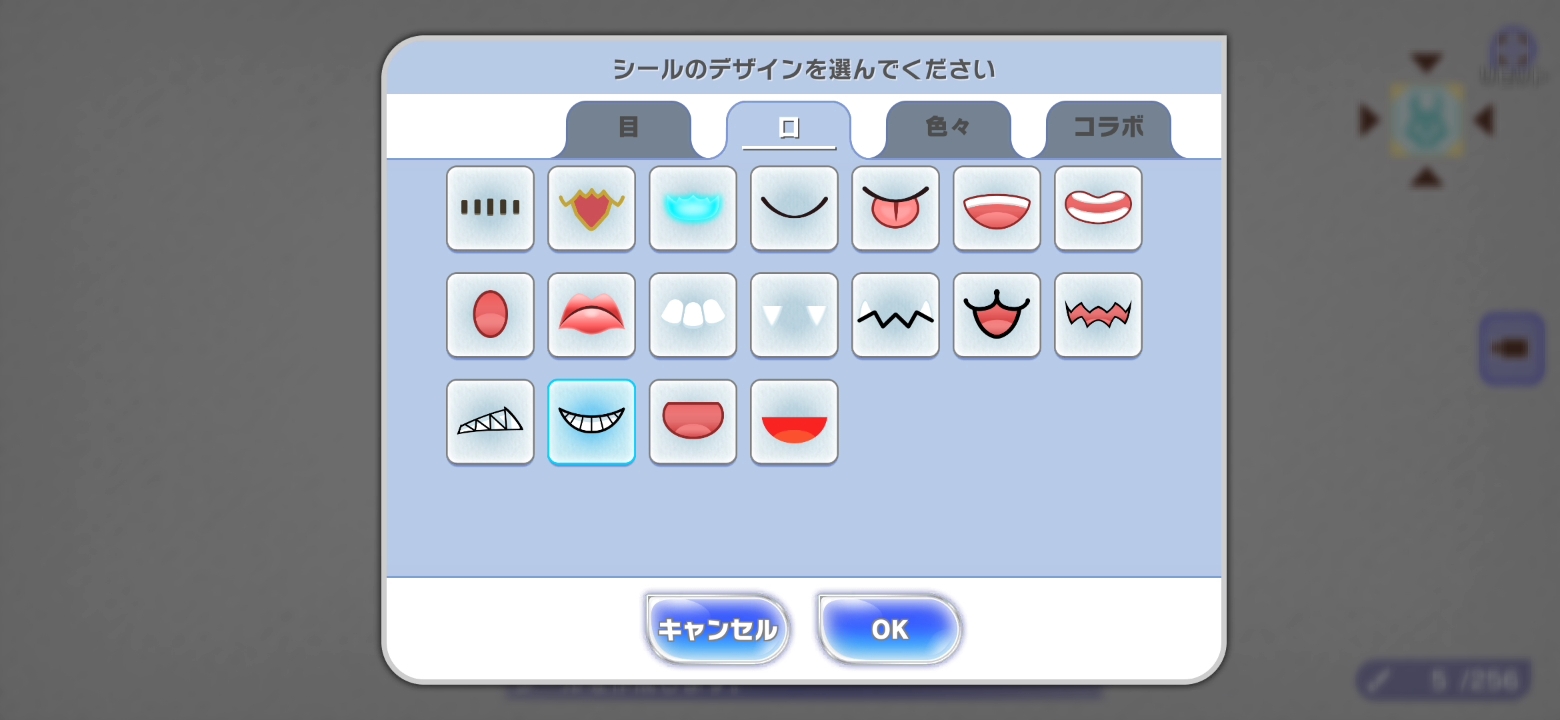Choose the tongue-sticking-out mouth sticker

(x=895, y=208)
